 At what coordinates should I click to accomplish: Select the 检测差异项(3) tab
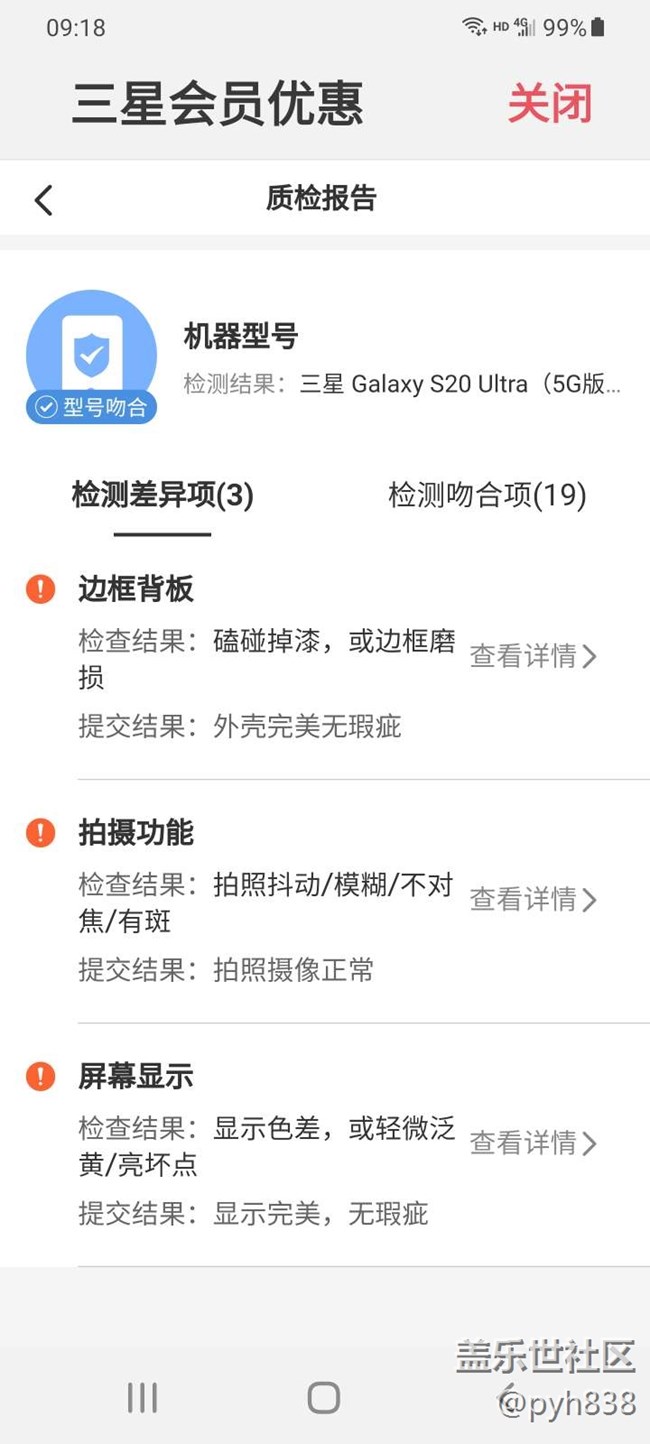162,495
